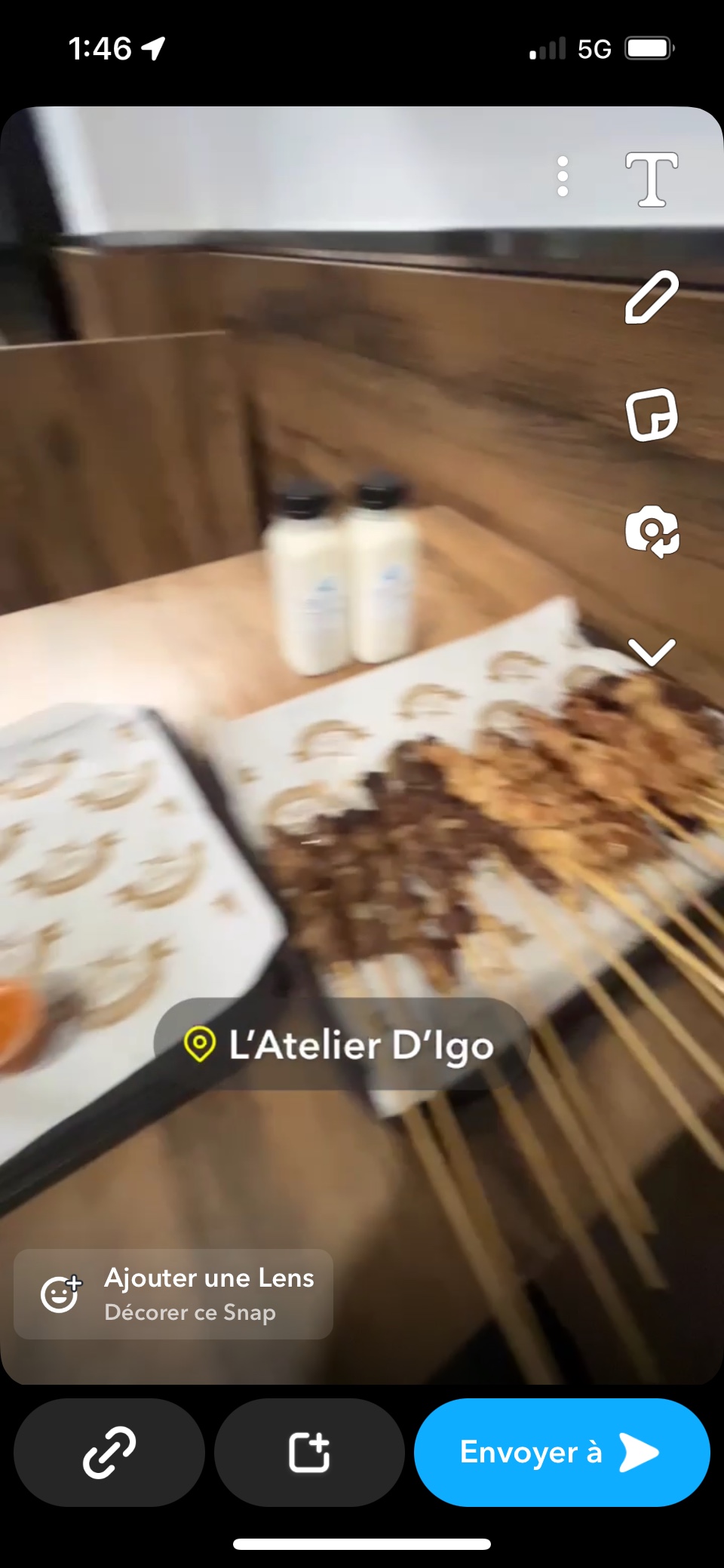This screenshot has width=724, height=1568.
Task: Add text with the T tool
Action: [x=652, y=180]
